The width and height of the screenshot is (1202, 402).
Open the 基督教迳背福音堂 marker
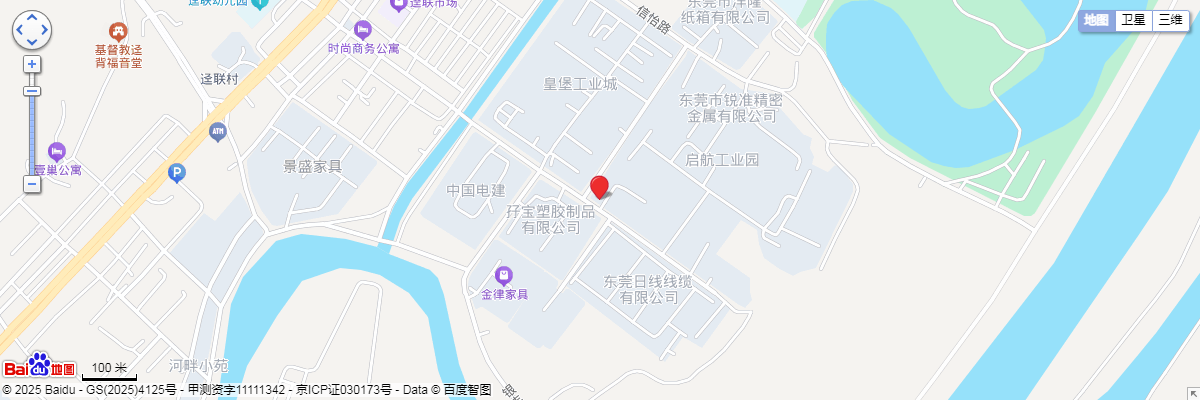pos(118,31)
